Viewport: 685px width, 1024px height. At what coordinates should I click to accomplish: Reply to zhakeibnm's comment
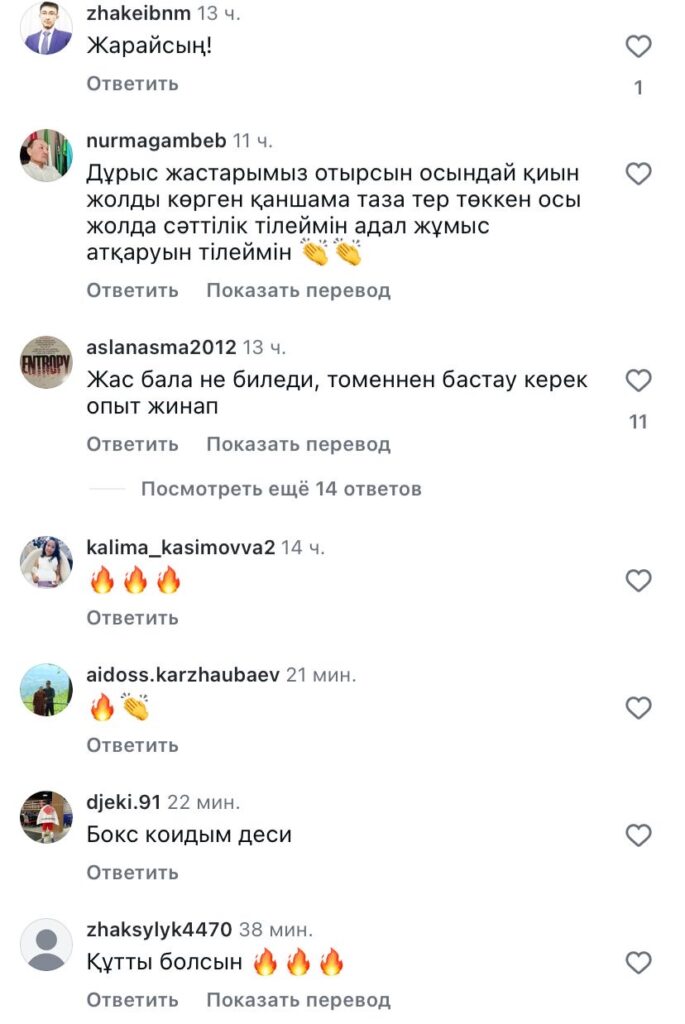[132, 84]
